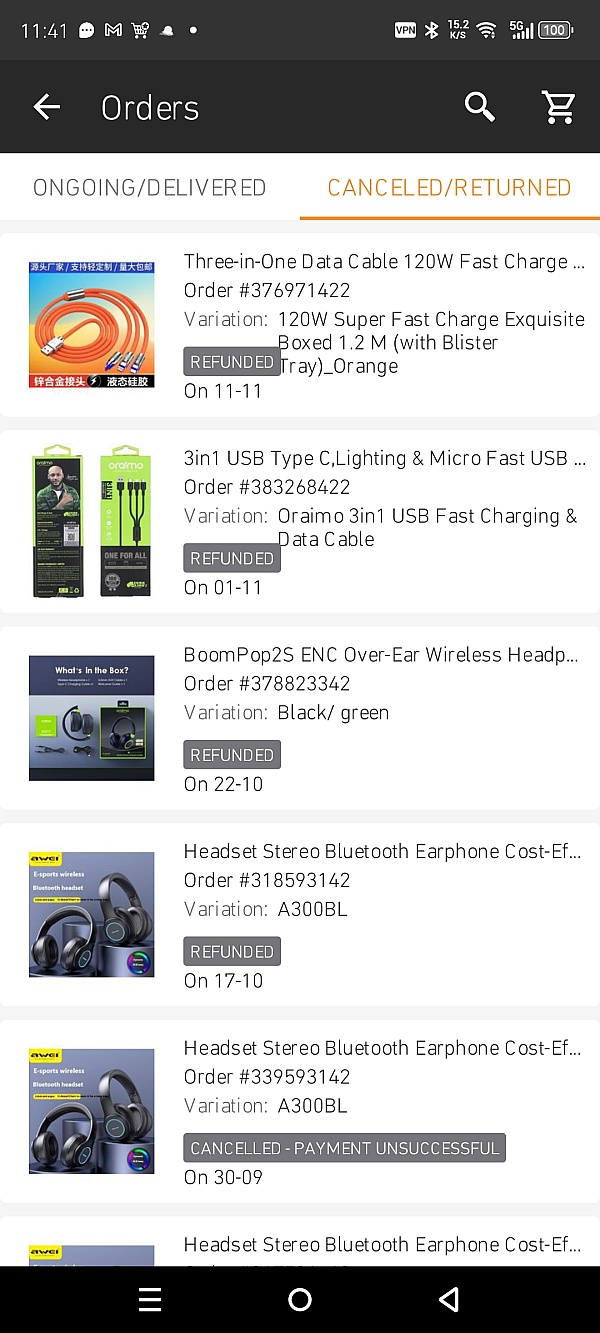The width and height of the screenshot is (600, 1333).
Task: Go back from the Orders screen
Action: [x=47, y=107]
